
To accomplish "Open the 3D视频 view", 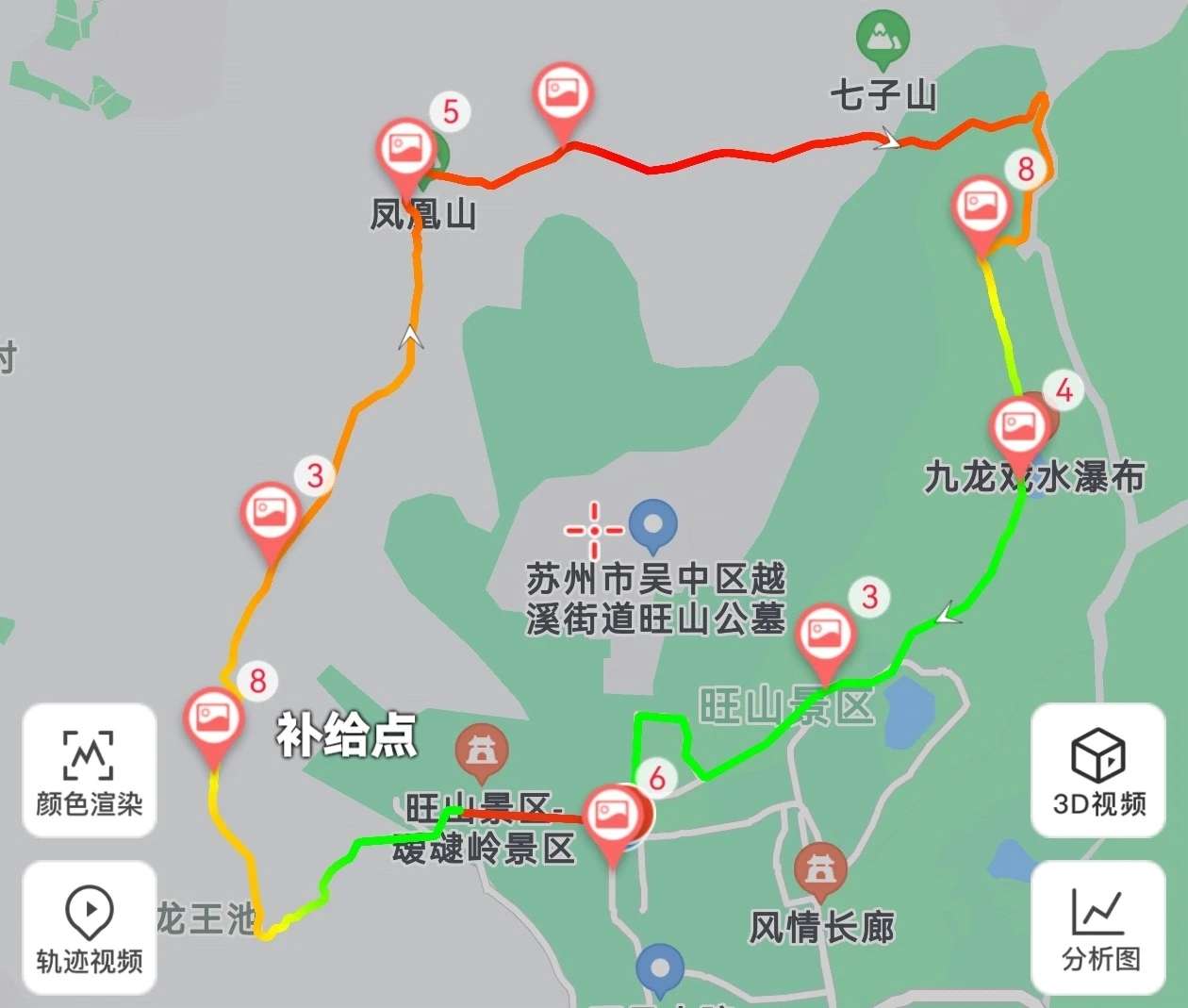I will pyautogui.click(x=1098, y=769).
